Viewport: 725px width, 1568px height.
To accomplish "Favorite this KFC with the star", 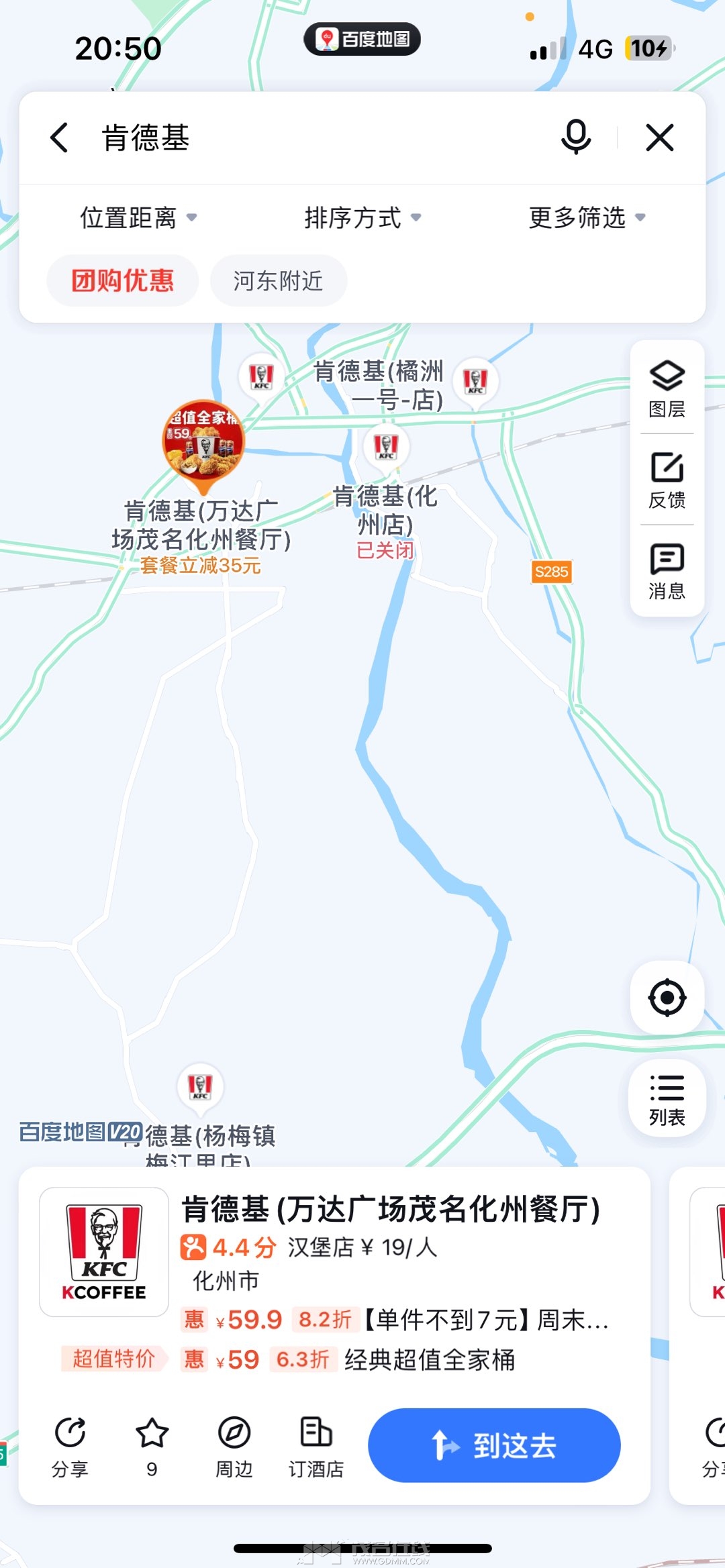I will (x=152, y=1446).
